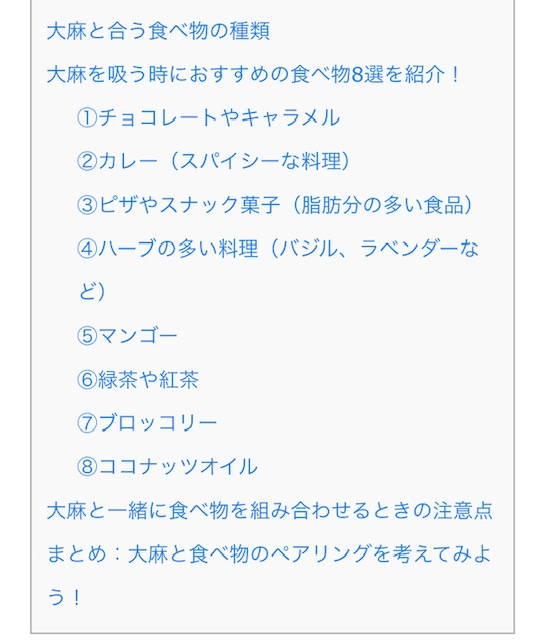Jump to まとめ section link

tap(269, 575)
